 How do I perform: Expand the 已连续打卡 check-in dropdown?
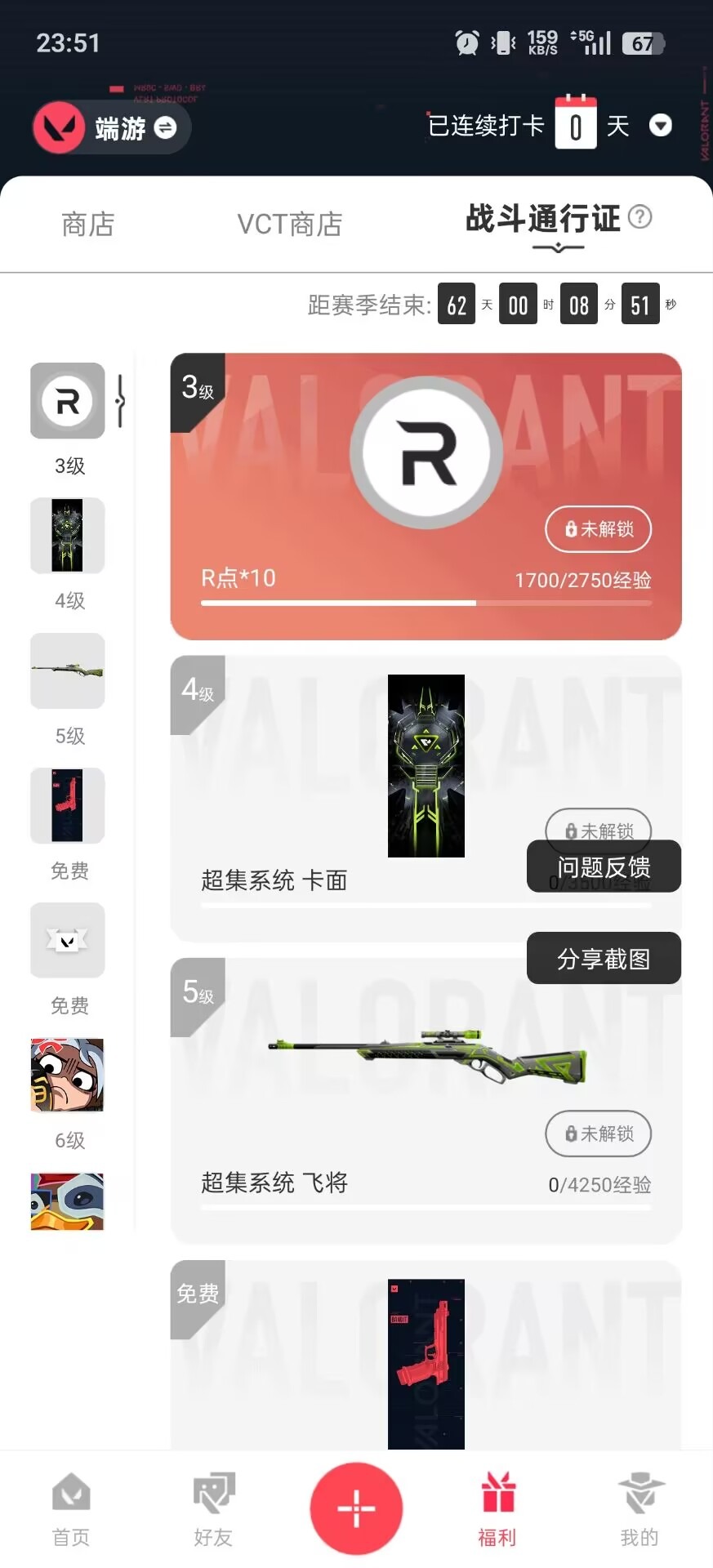tap(660, 126)
